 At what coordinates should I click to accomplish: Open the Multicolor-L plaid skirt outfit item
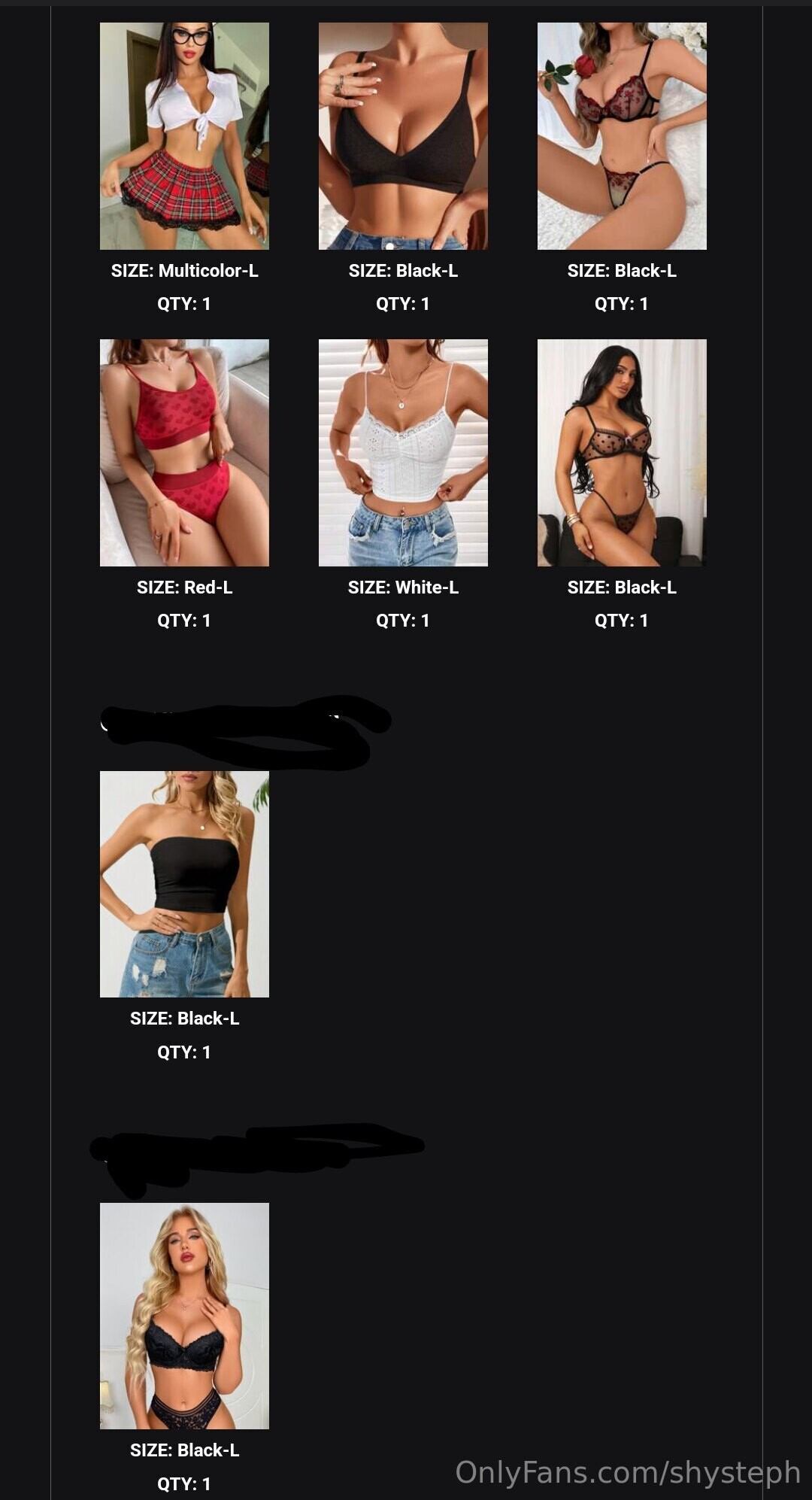pos(184,136)
